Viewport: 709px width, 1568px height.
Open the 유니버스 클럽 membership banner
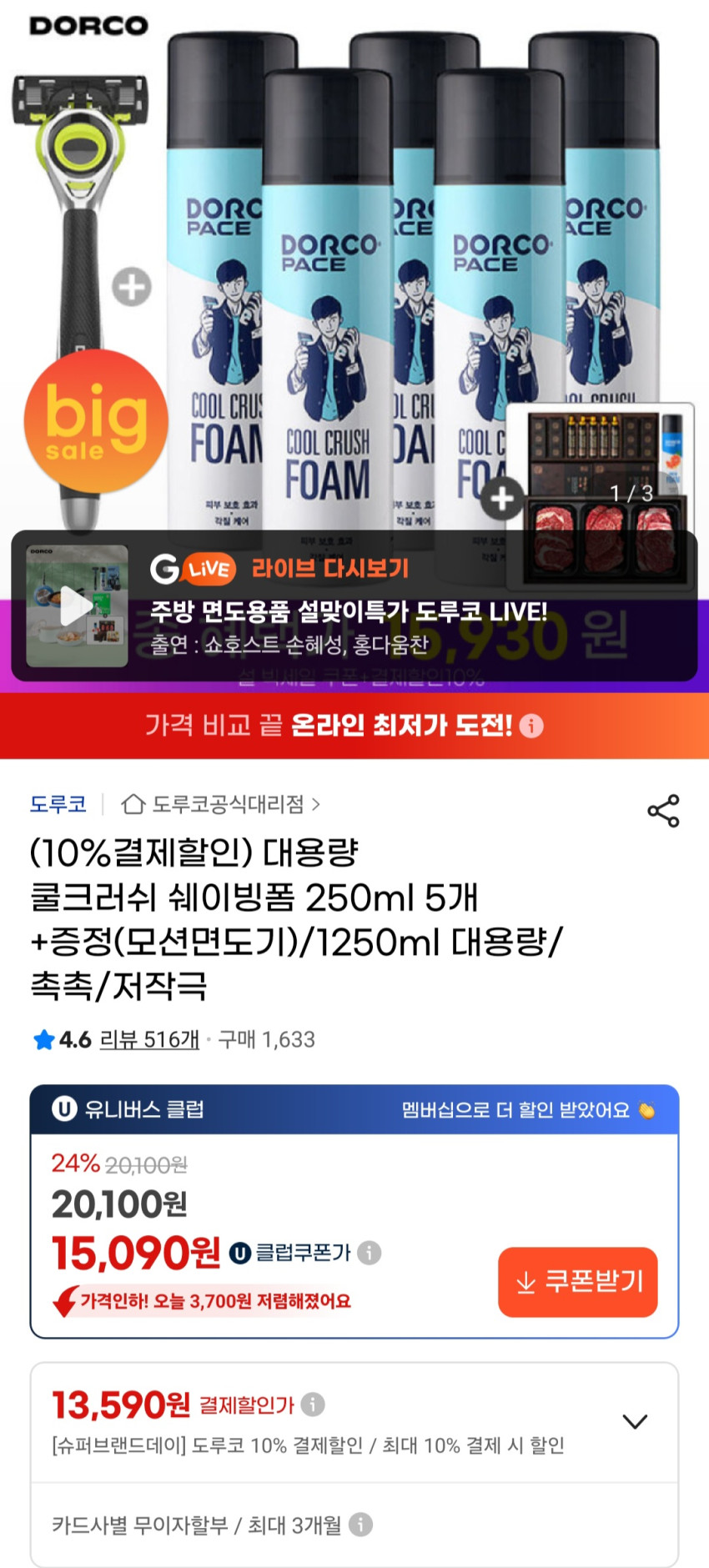point(354,1109)
